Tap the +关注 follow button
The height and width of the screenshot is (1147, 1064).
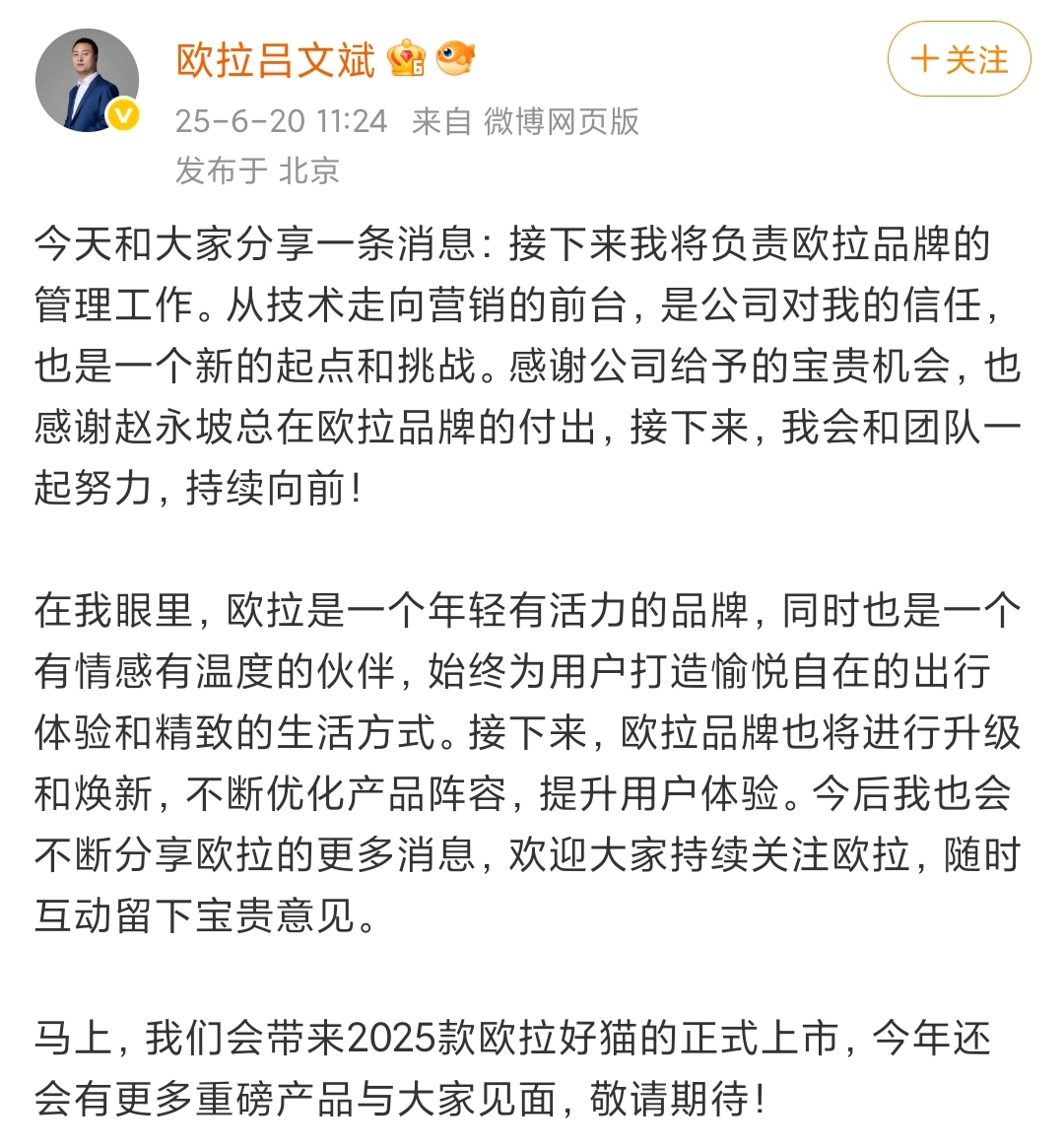click(959, 60)
